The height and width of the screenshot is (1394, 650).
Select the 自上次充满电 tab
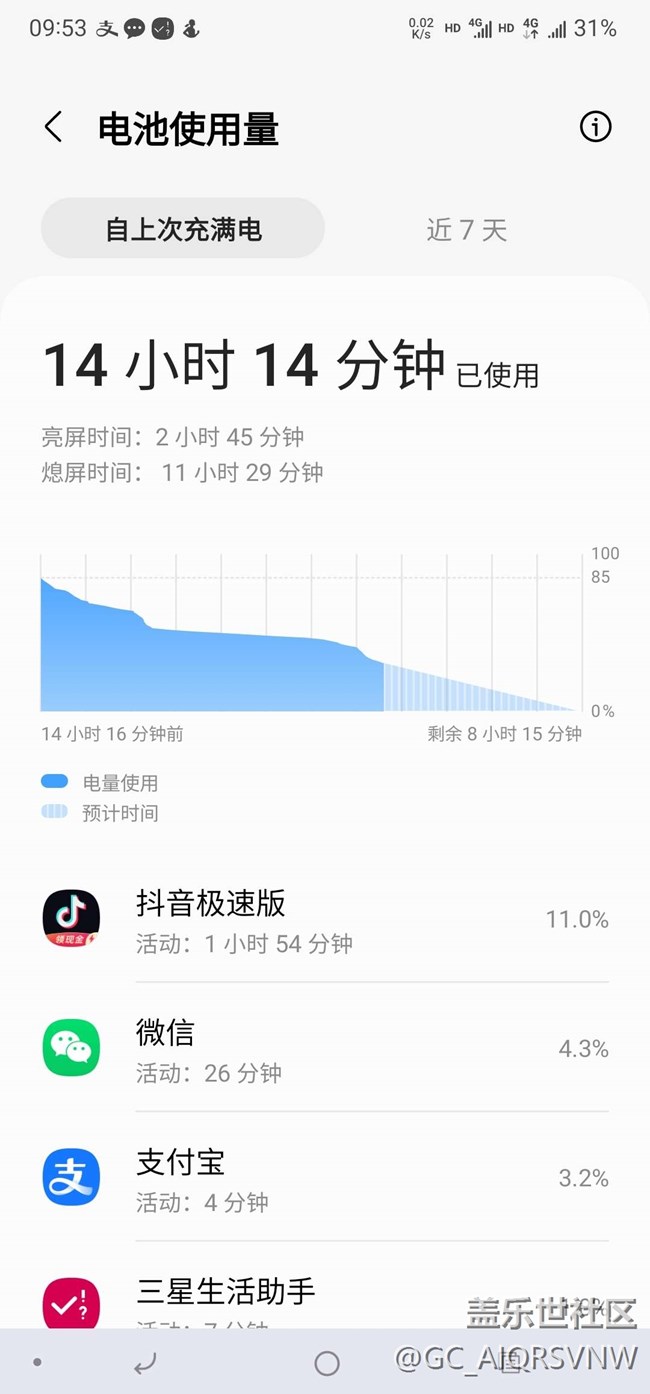[x=183, y=229]
